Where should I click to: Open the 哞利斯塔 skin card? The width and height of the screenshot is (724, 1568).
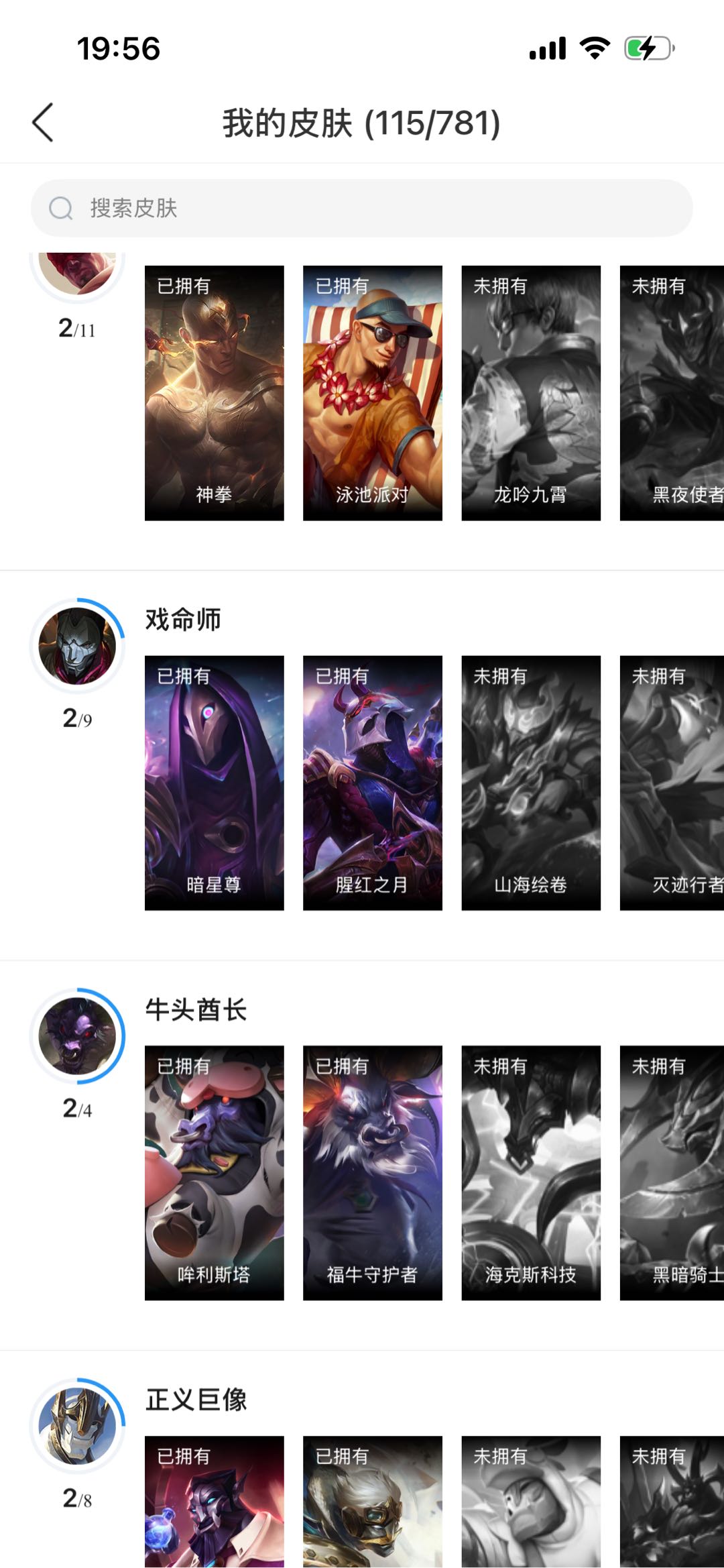click(215, 1173)
